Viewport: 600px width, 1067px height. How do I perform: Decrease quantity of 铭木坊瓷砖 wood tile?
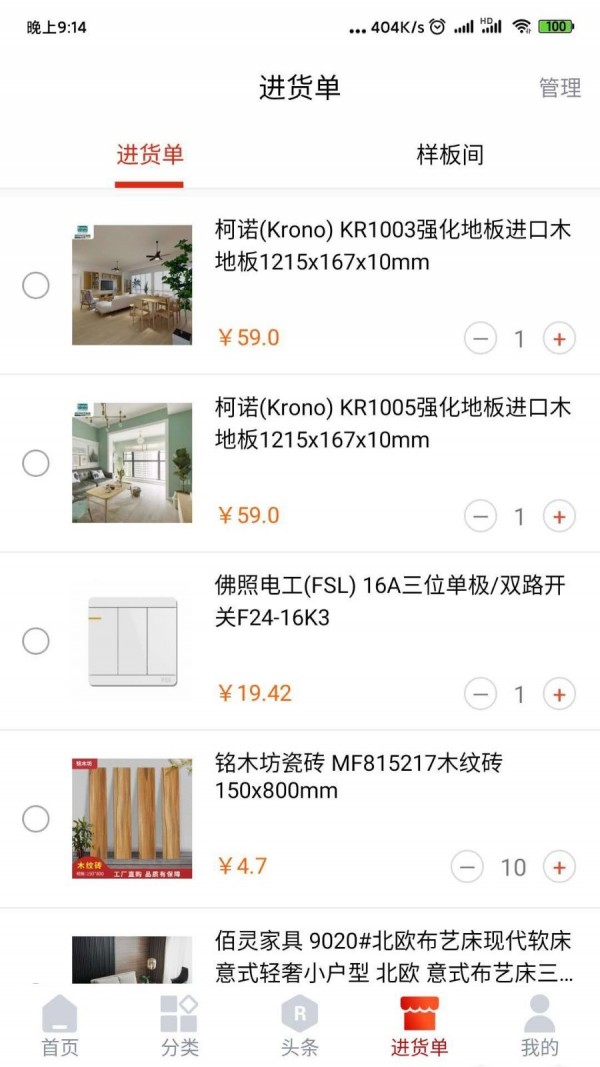(x=466, y=867)
